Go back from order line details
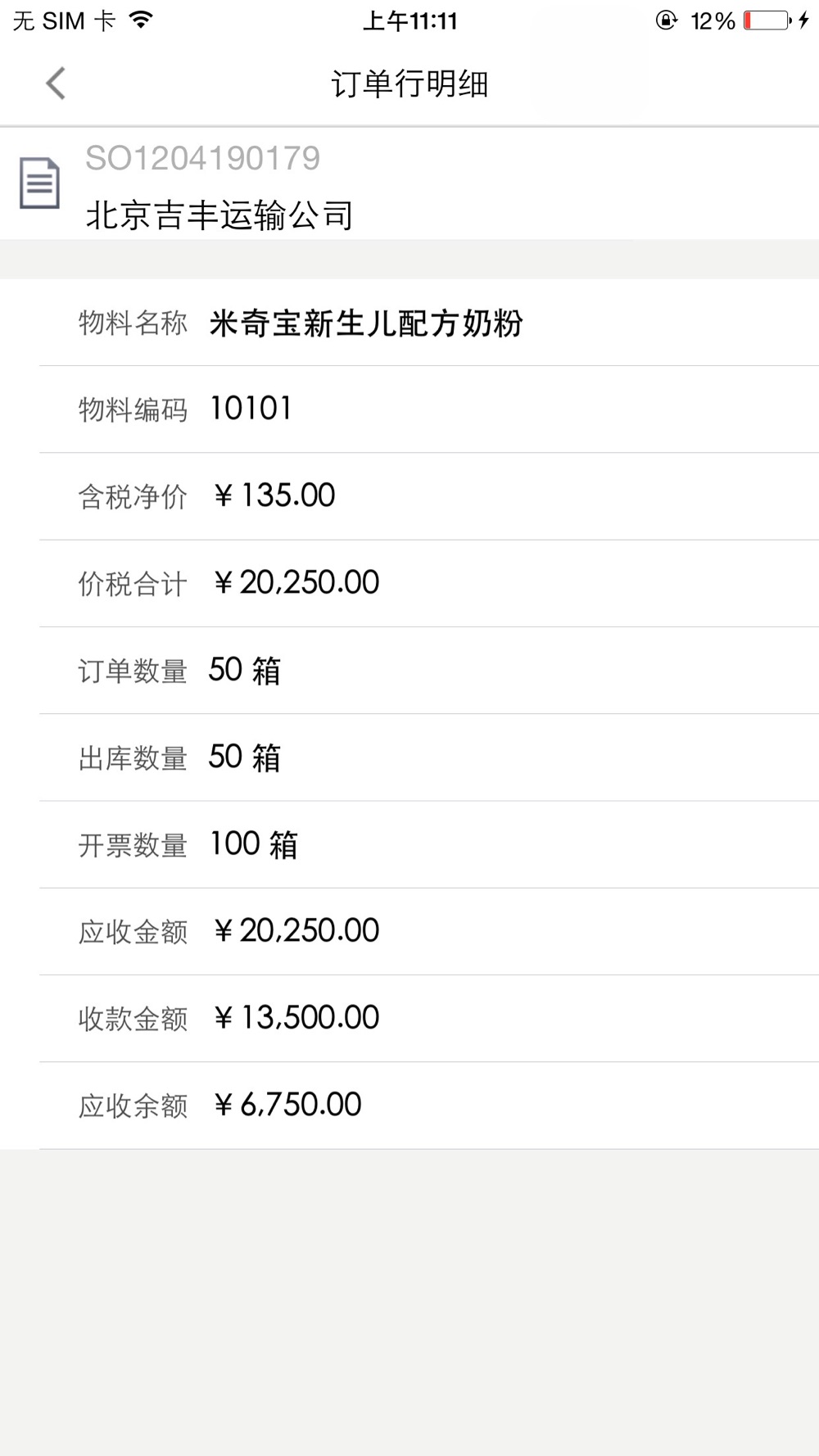 56,84
